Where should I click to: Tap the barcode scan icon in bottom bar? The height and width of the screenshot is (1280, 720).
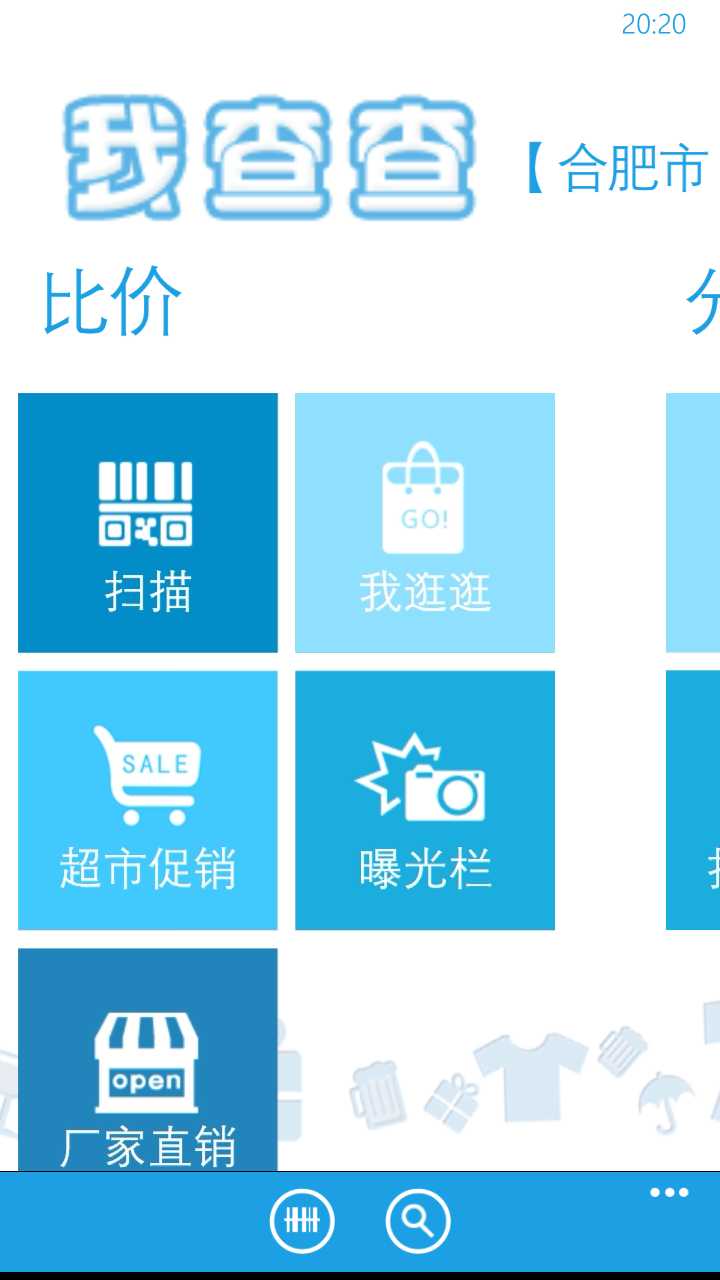coord(302,1221)
